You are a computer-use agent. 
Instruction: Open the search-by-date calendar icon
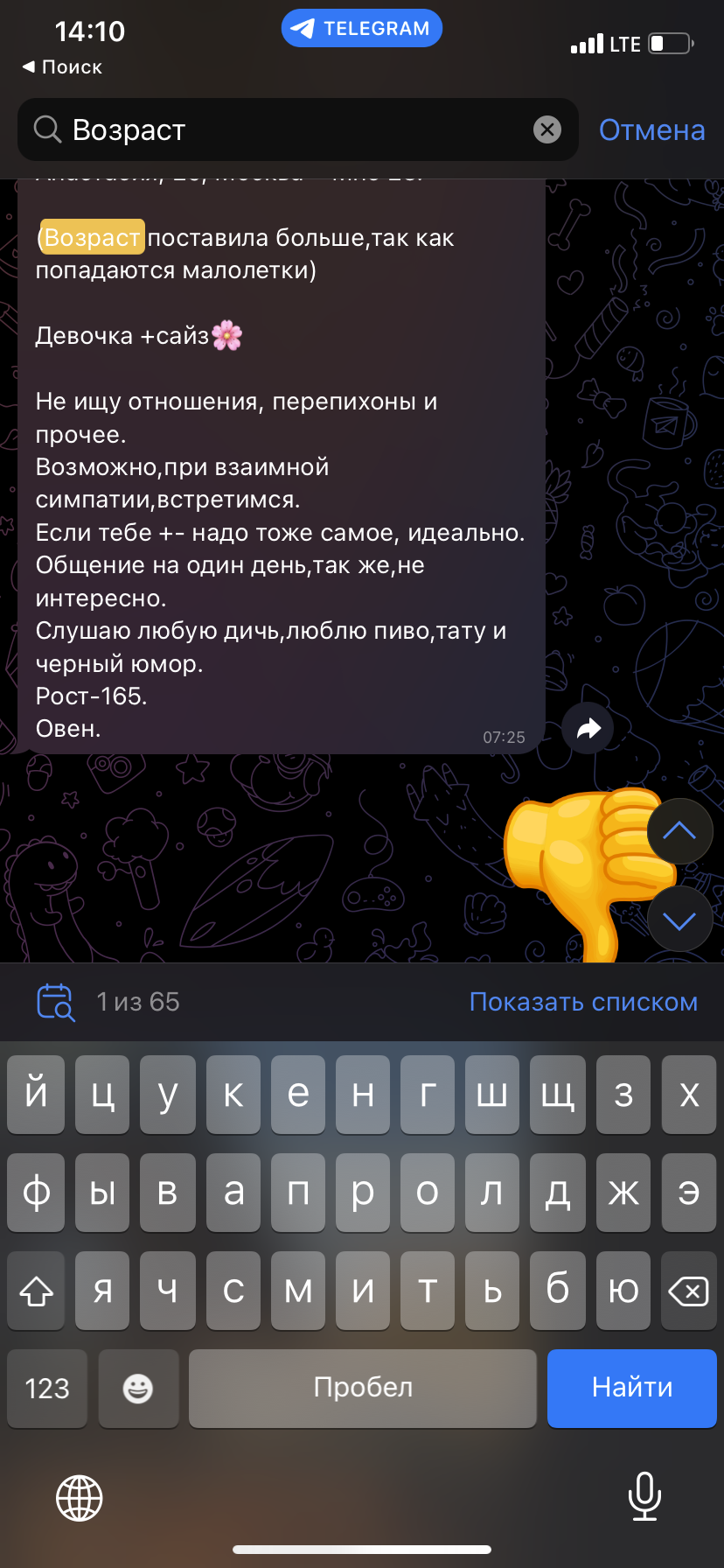click(x=55, y=1002)
